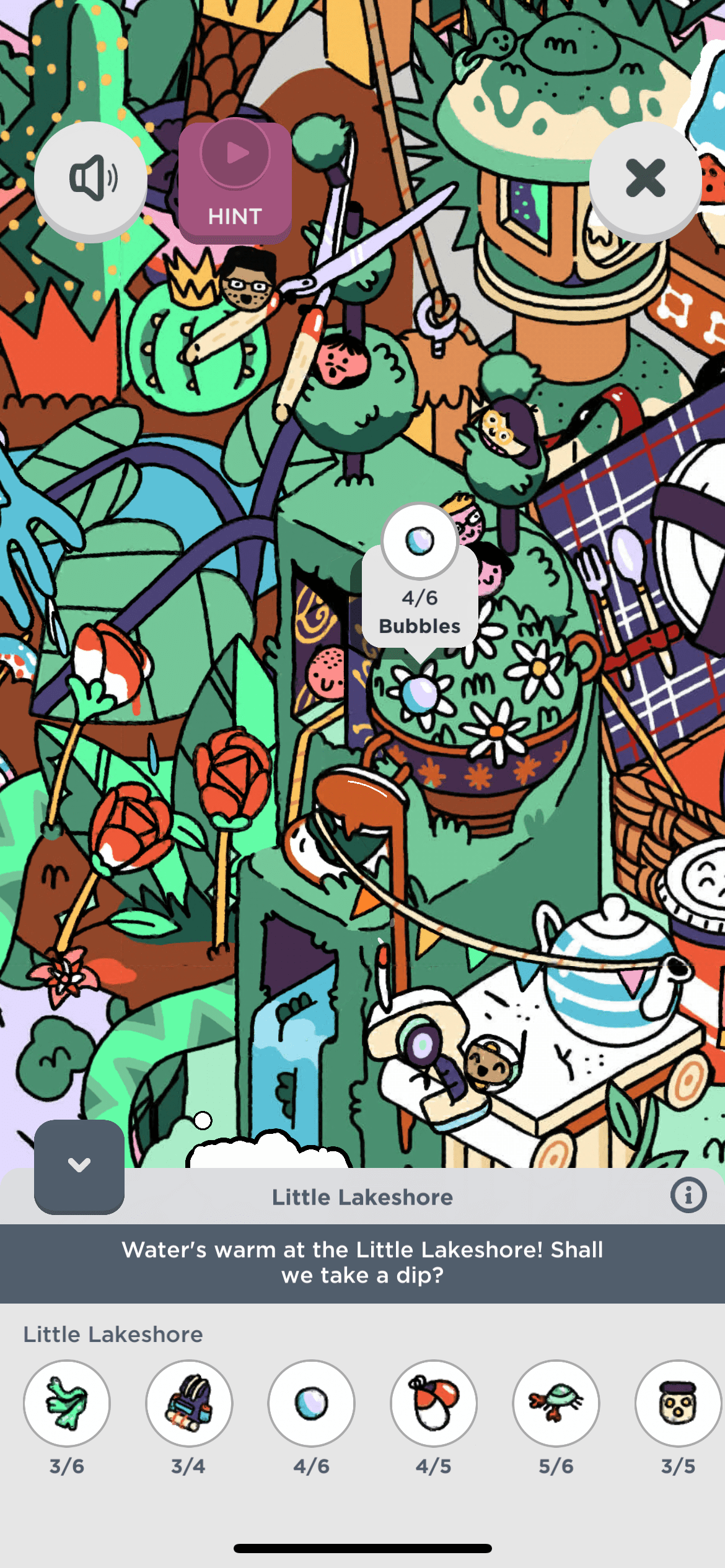Collapse the Little Lakeshore panel

tap(79, 1165)
